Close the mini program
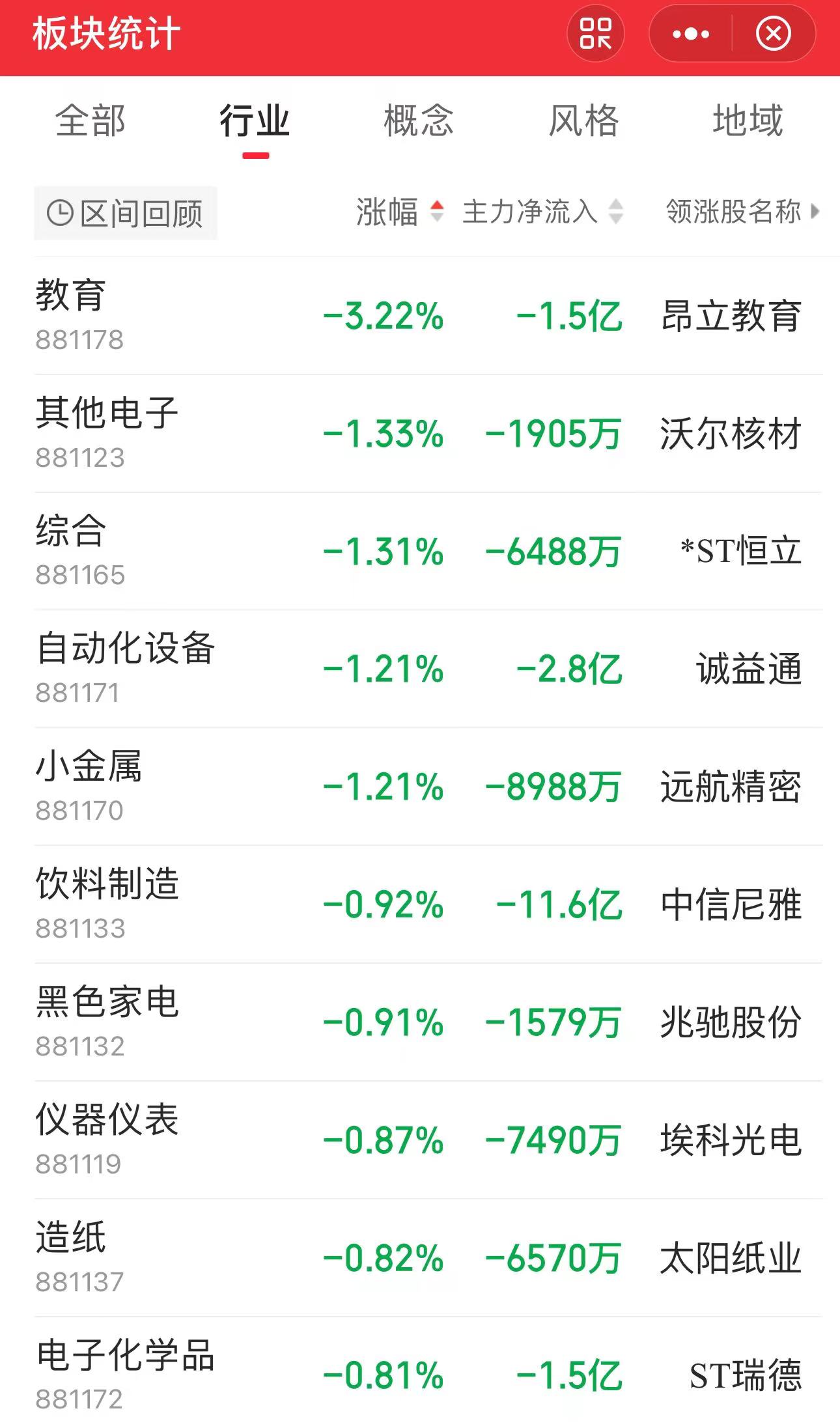 coord(773,34)
